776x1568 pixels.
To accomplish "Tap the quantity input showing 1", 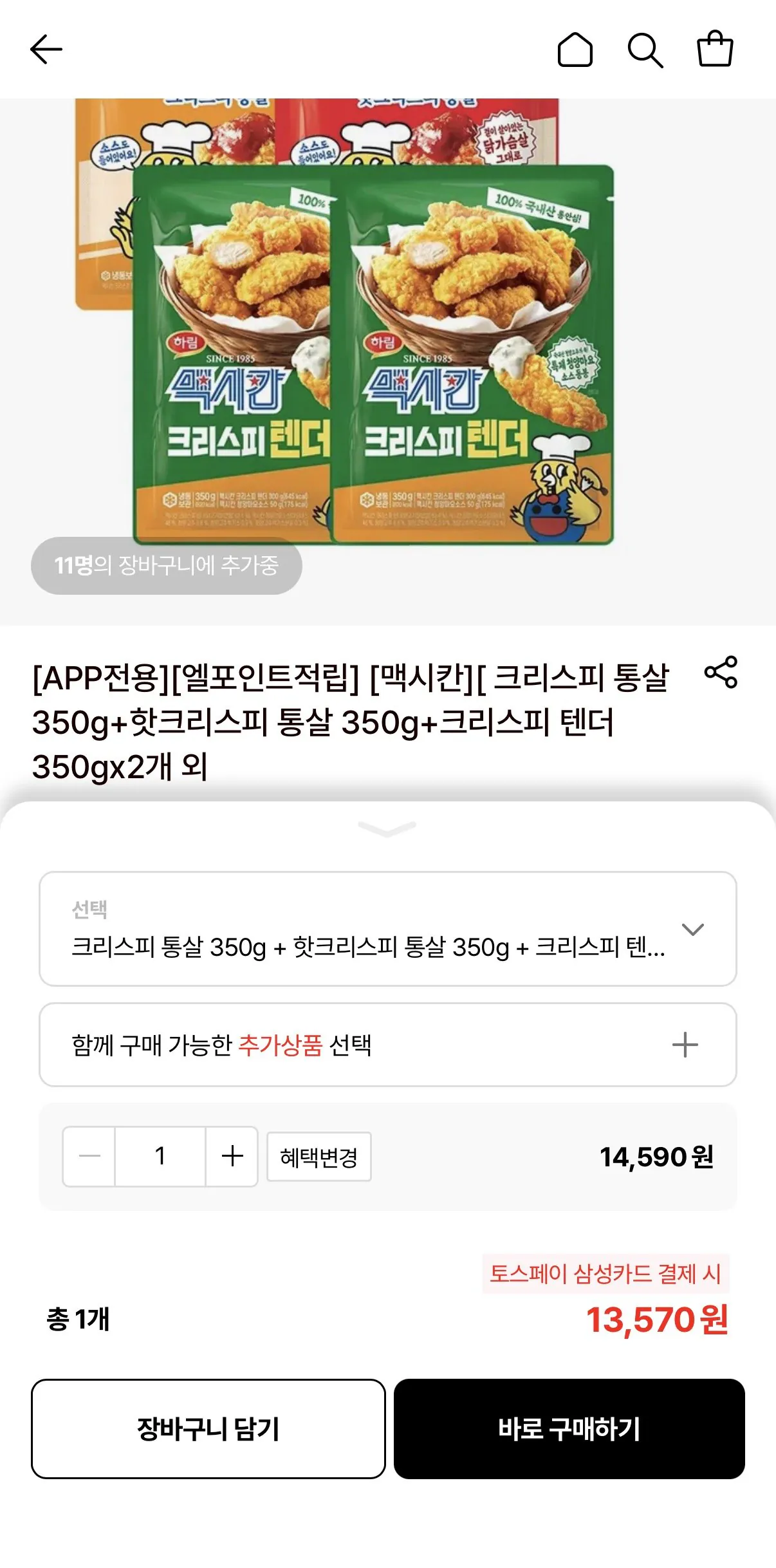I will tap(160, 1157).
